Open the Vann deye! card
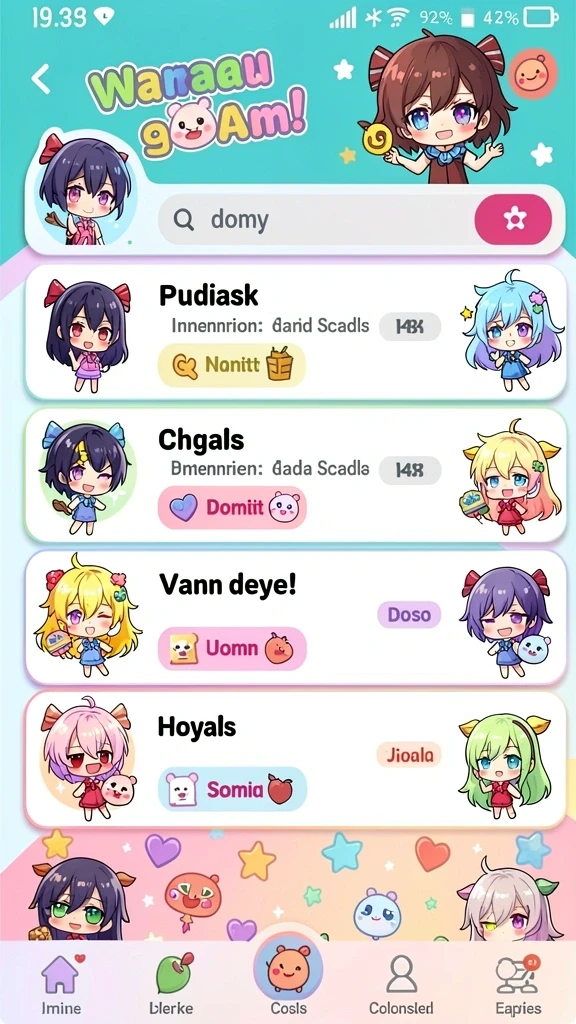The width and height of the screenshot is (576, 1024). pyautogui.click(x=295, y=617)
